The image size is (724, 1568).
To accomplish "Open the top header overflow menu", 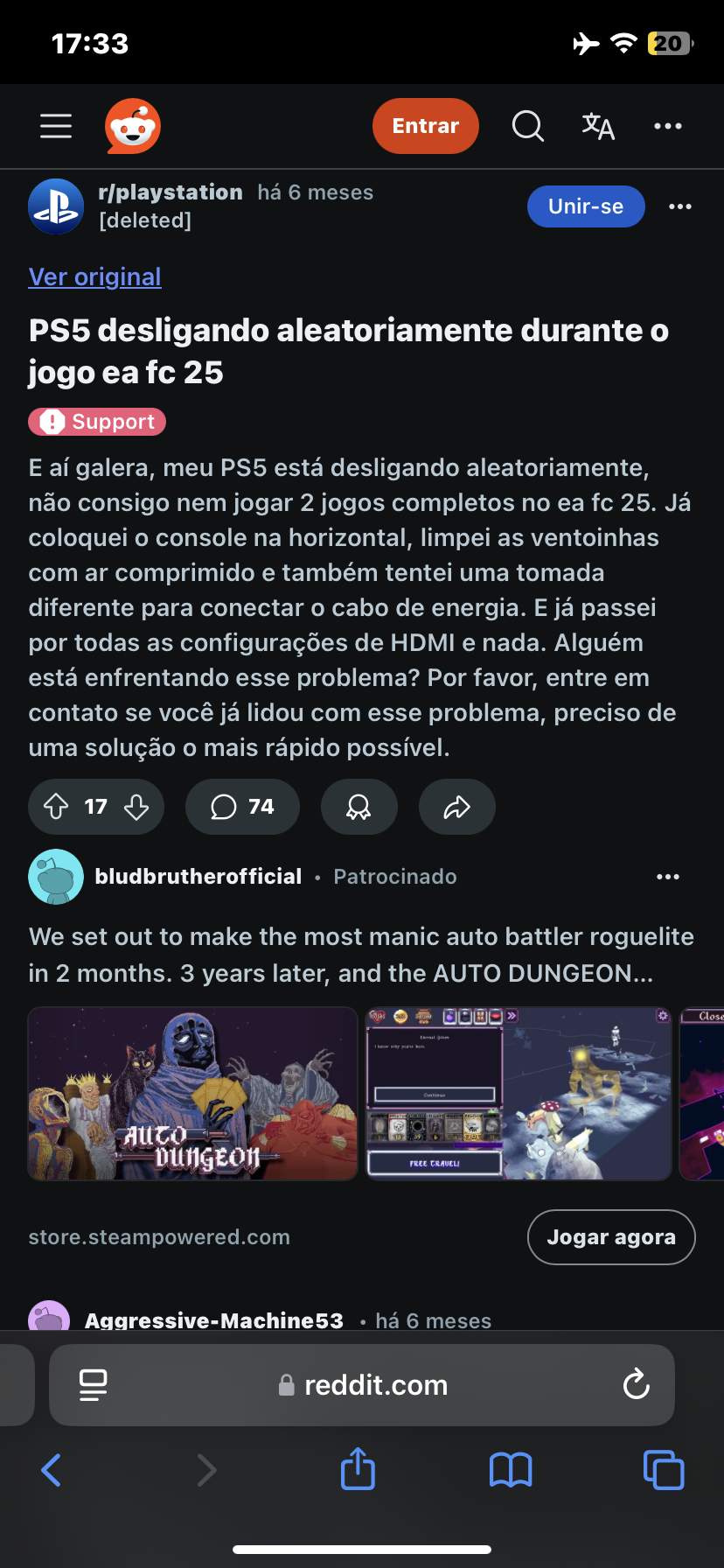I will tap(668, 126).
